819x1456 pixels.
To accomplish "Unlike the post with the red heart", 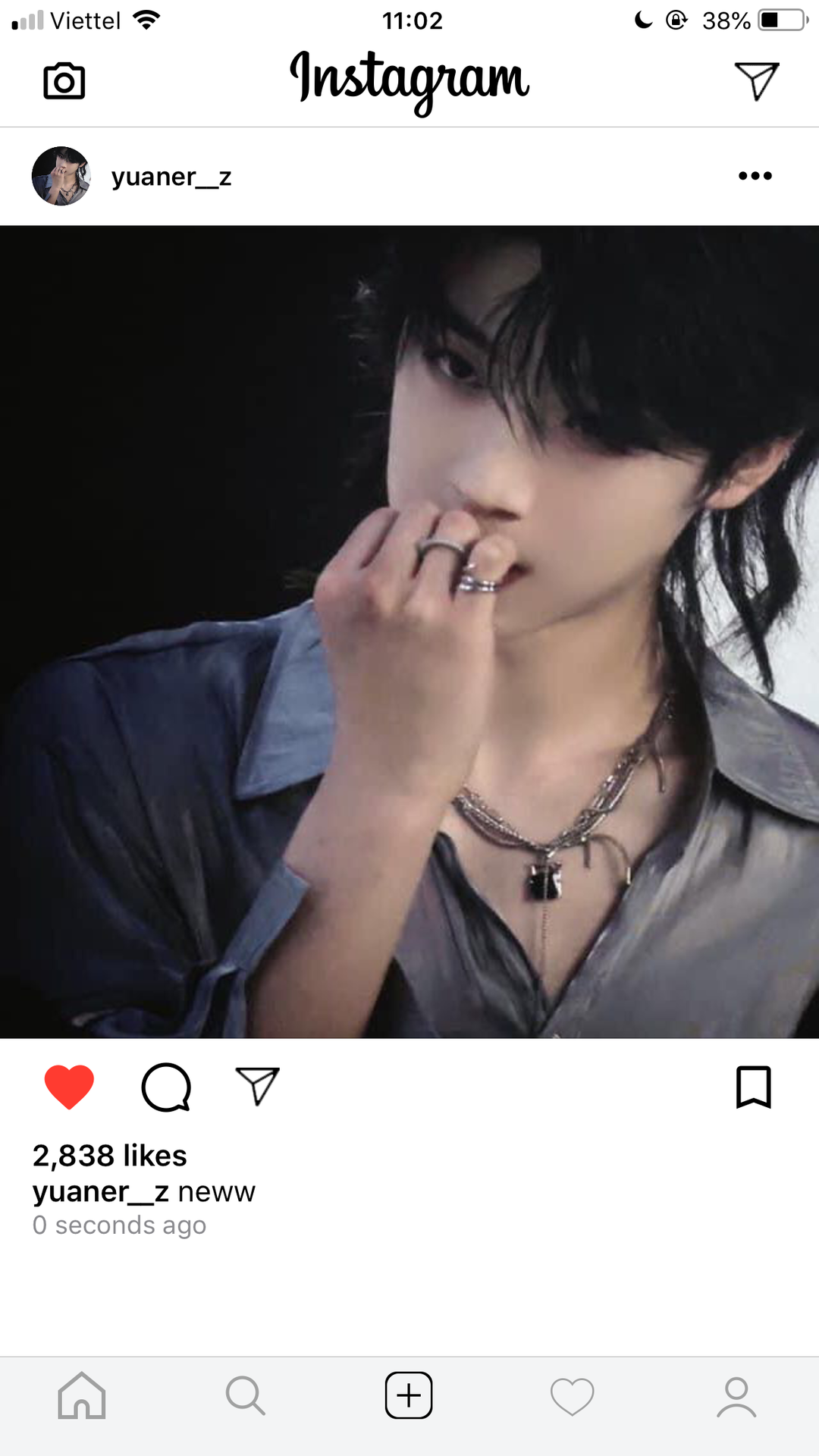I will tap(69, 1087).
